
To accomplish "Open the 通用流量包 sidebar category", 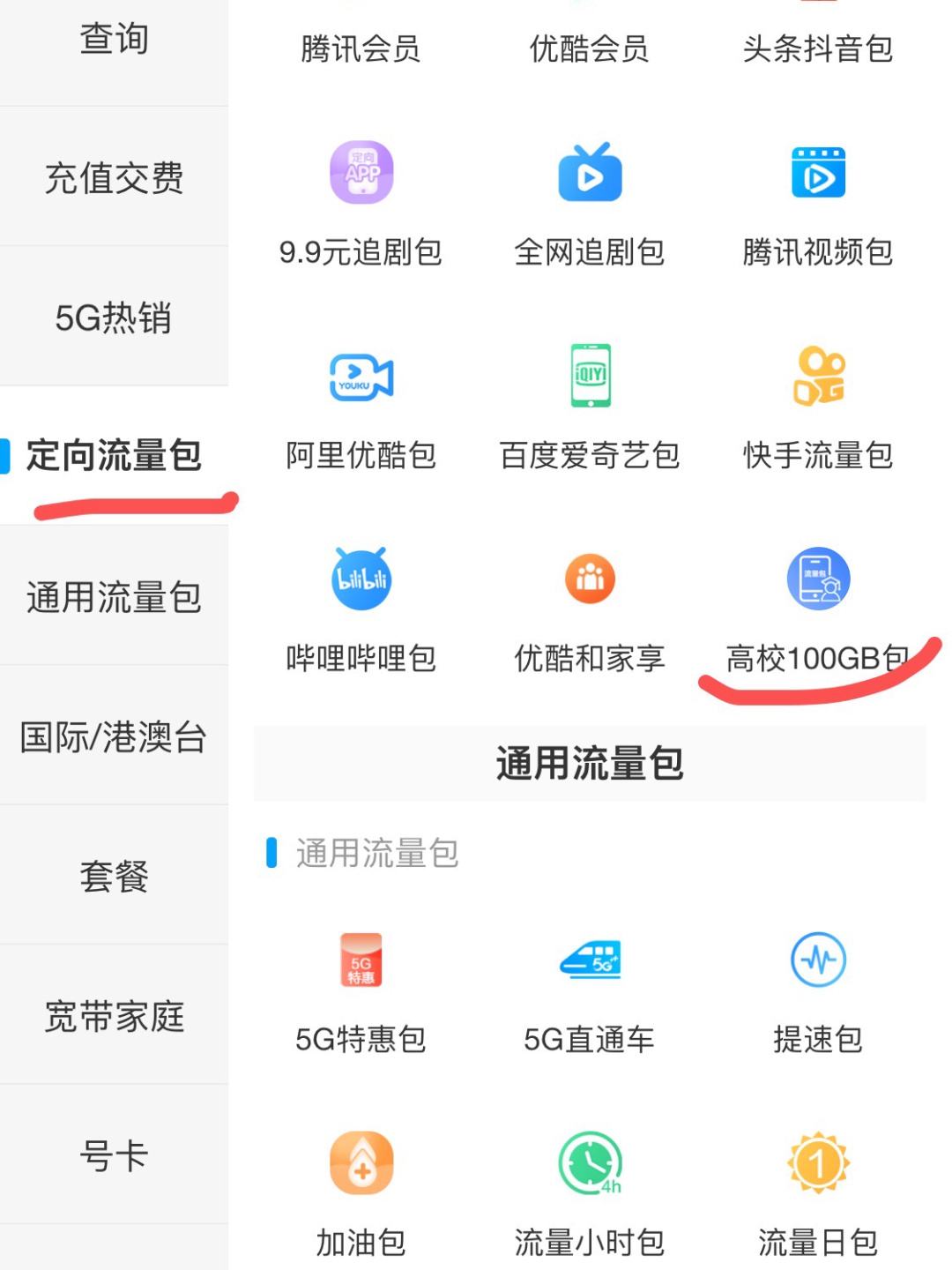I will click(x=114, y=597).
